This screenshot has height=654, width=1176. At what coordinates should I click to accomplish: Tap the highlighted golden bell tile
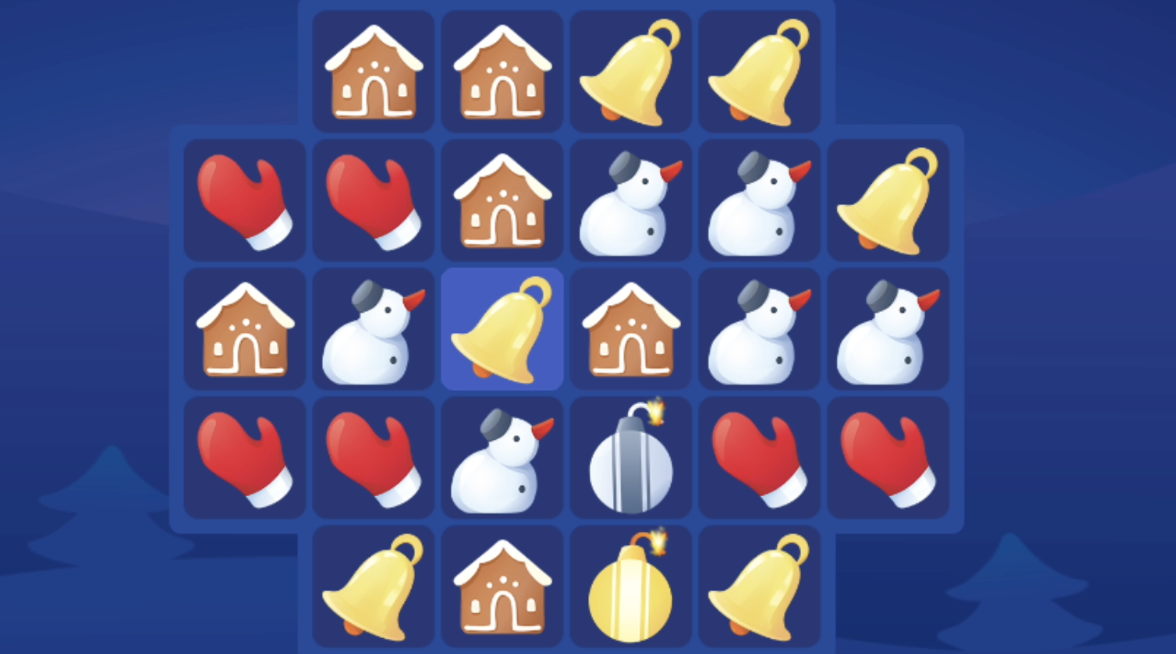click(502, 329)
